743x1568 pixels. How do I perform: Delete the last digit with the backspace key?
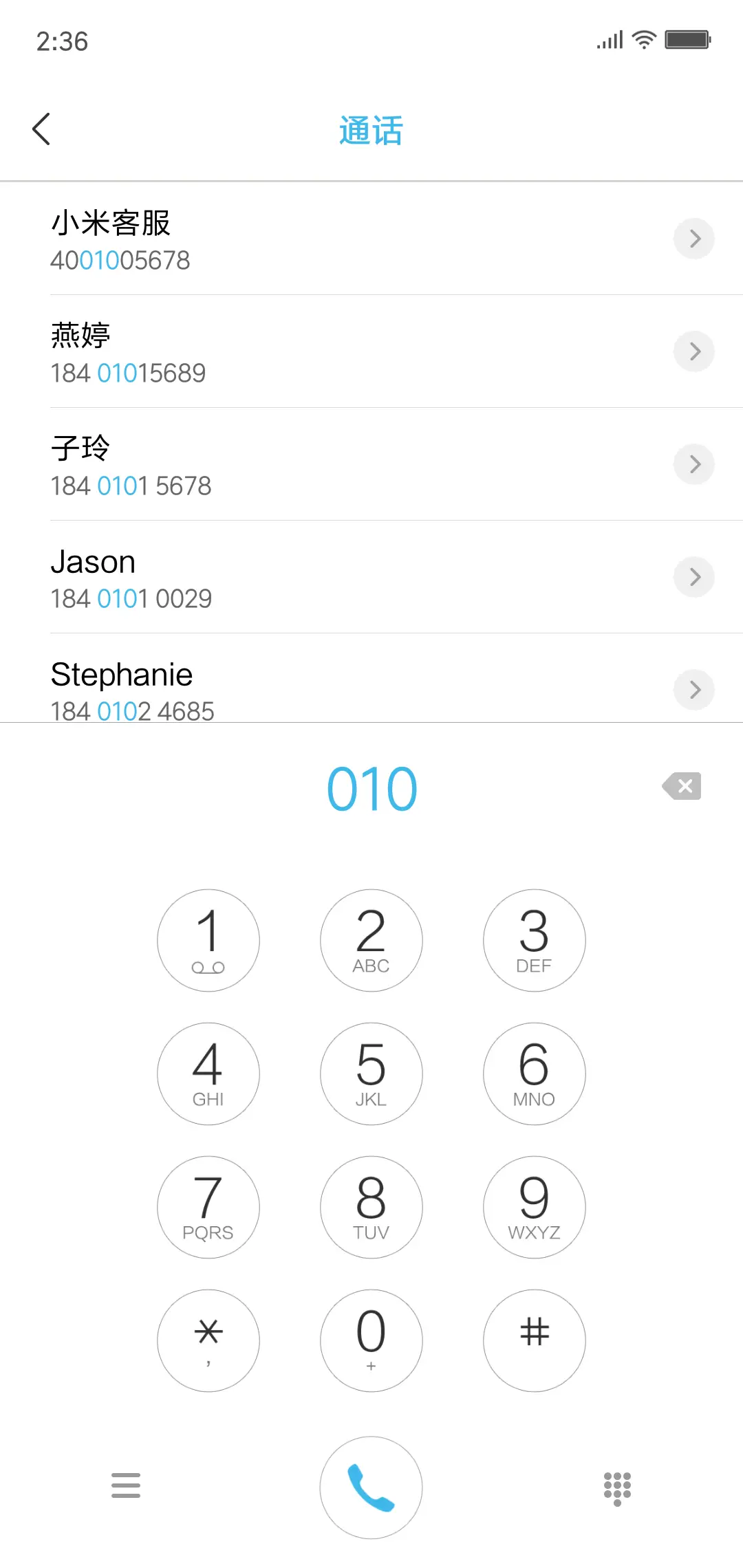(x=682, y=786)
